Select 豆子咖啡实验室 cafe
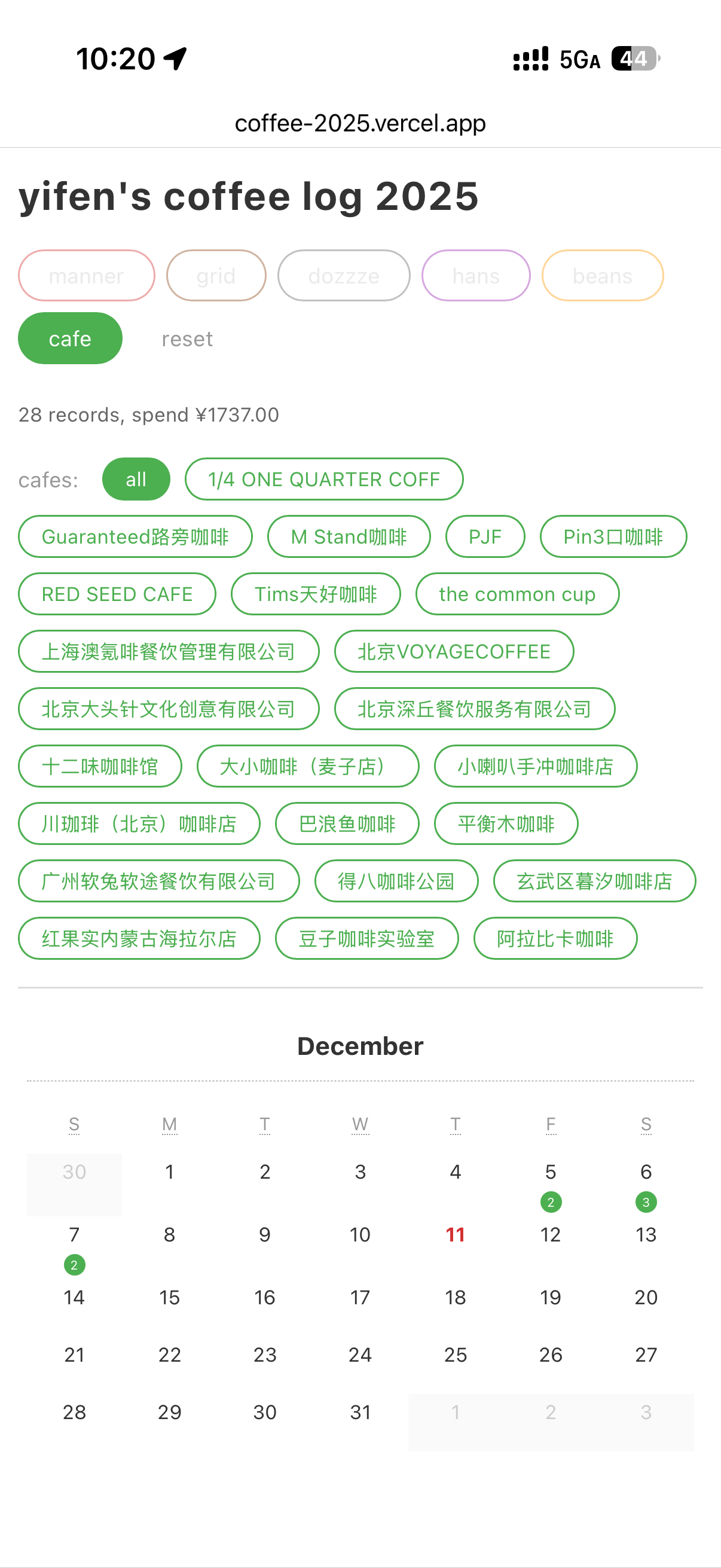 pyautogui.click(x=366, y=938)
